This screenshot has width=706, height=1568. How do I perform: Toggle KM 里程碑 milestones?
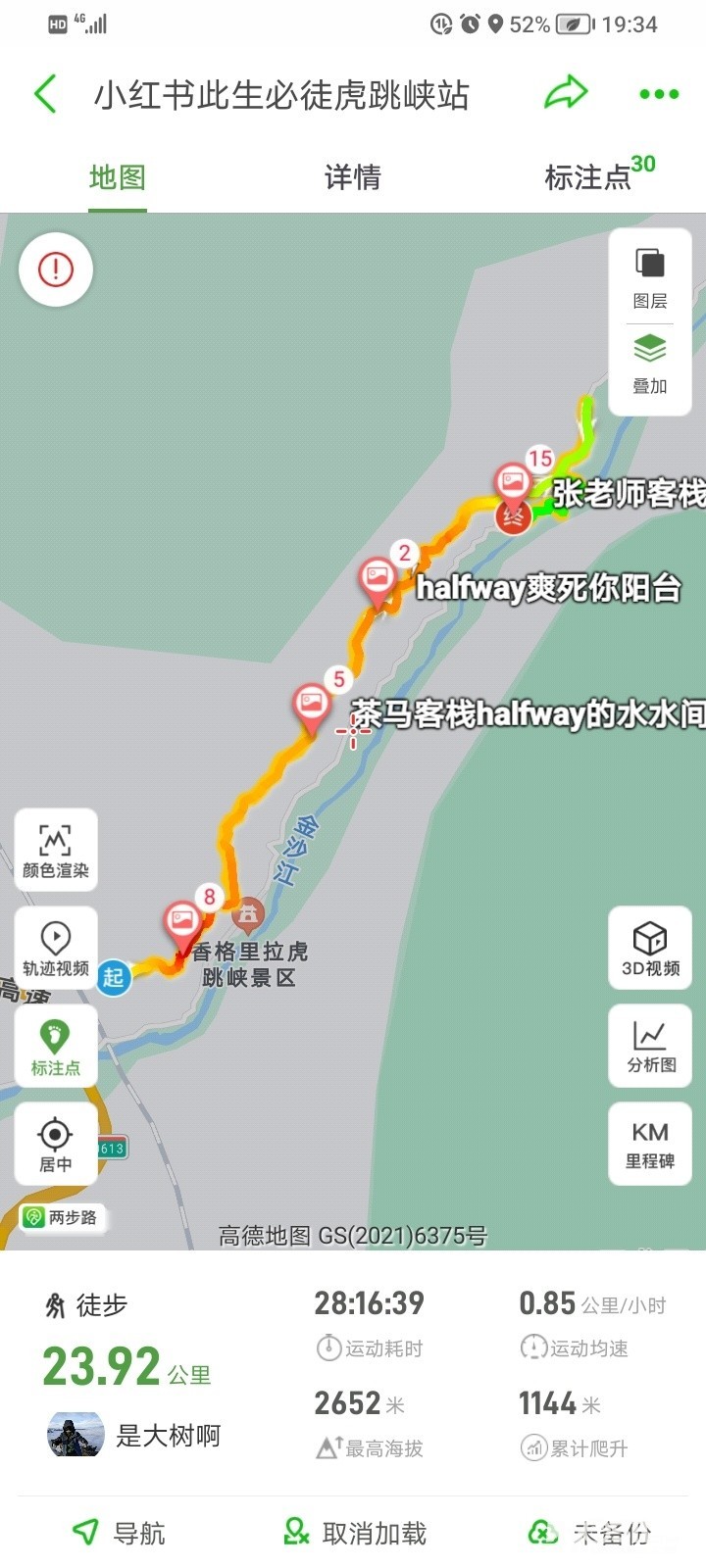(x=650, y=1144)
